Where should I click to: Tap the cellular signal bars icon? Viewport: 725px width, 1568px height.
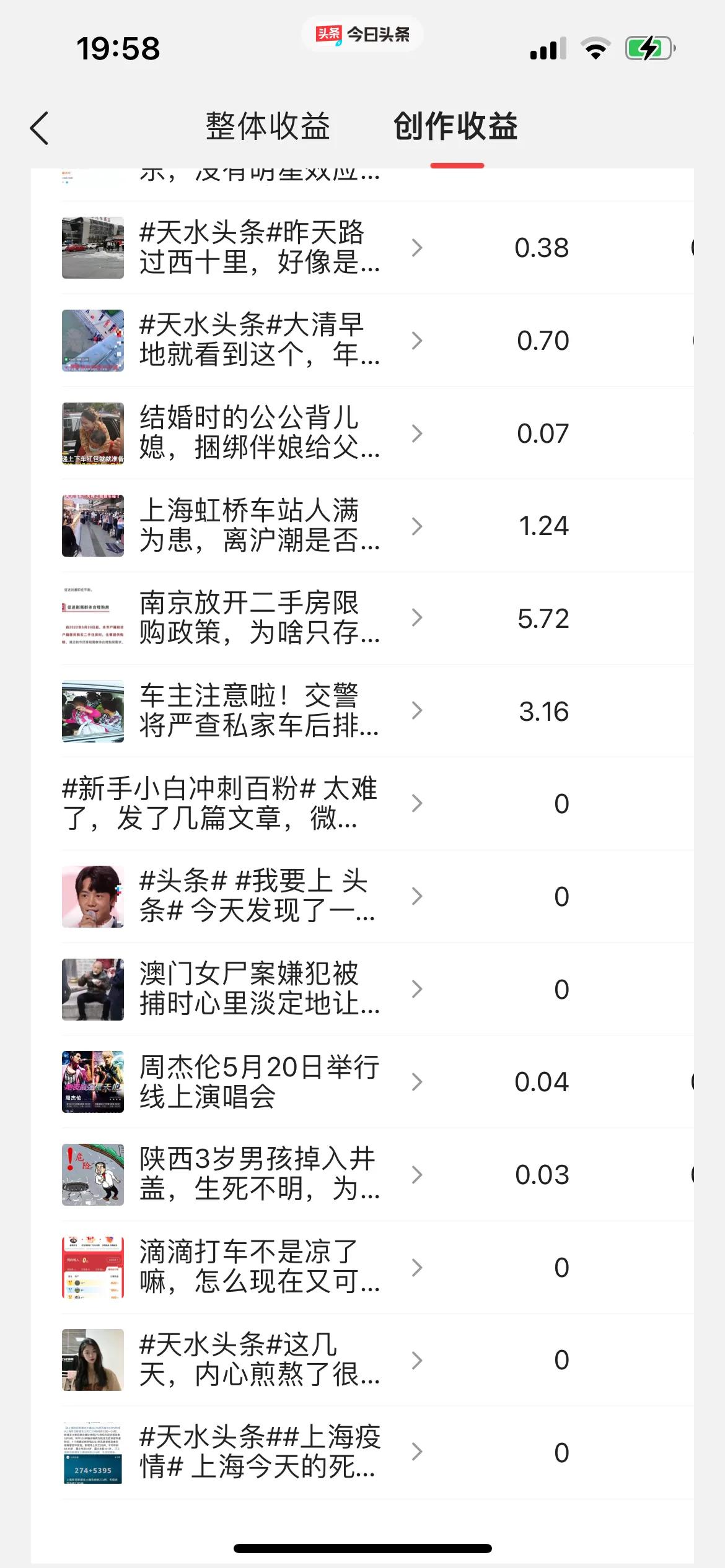[548, 48]
